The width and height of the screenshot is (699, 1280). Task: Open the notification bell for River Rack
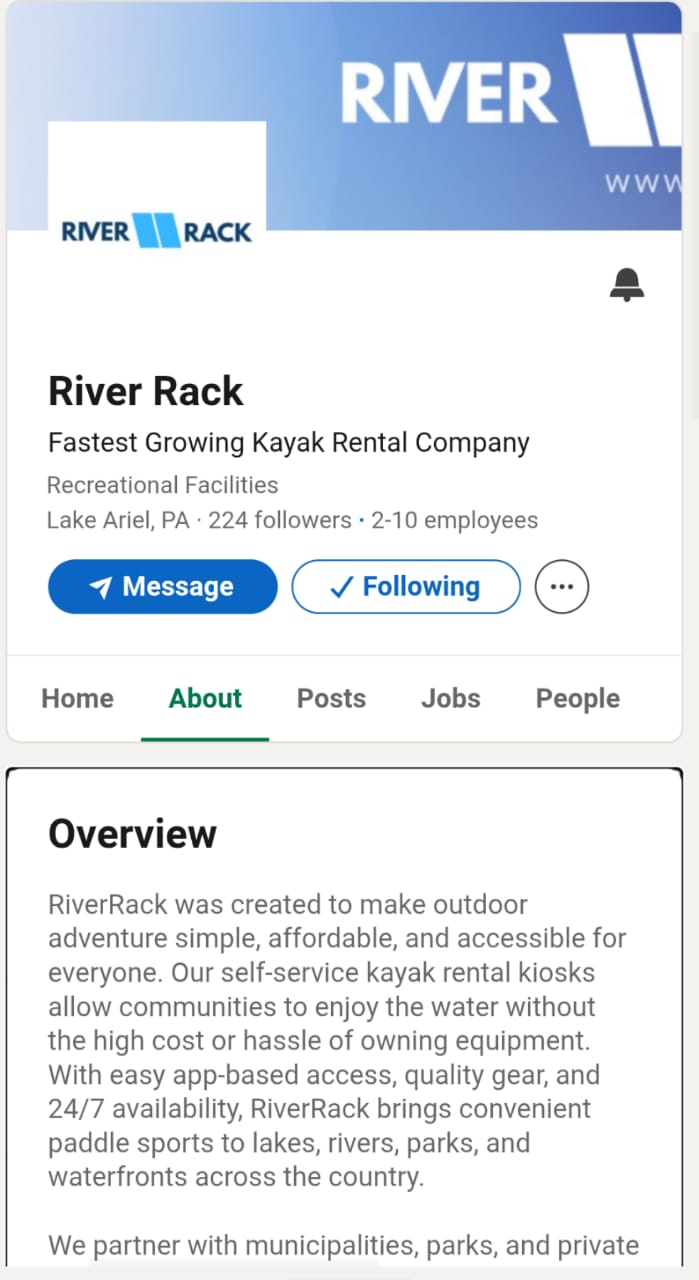tap(627, 285)
